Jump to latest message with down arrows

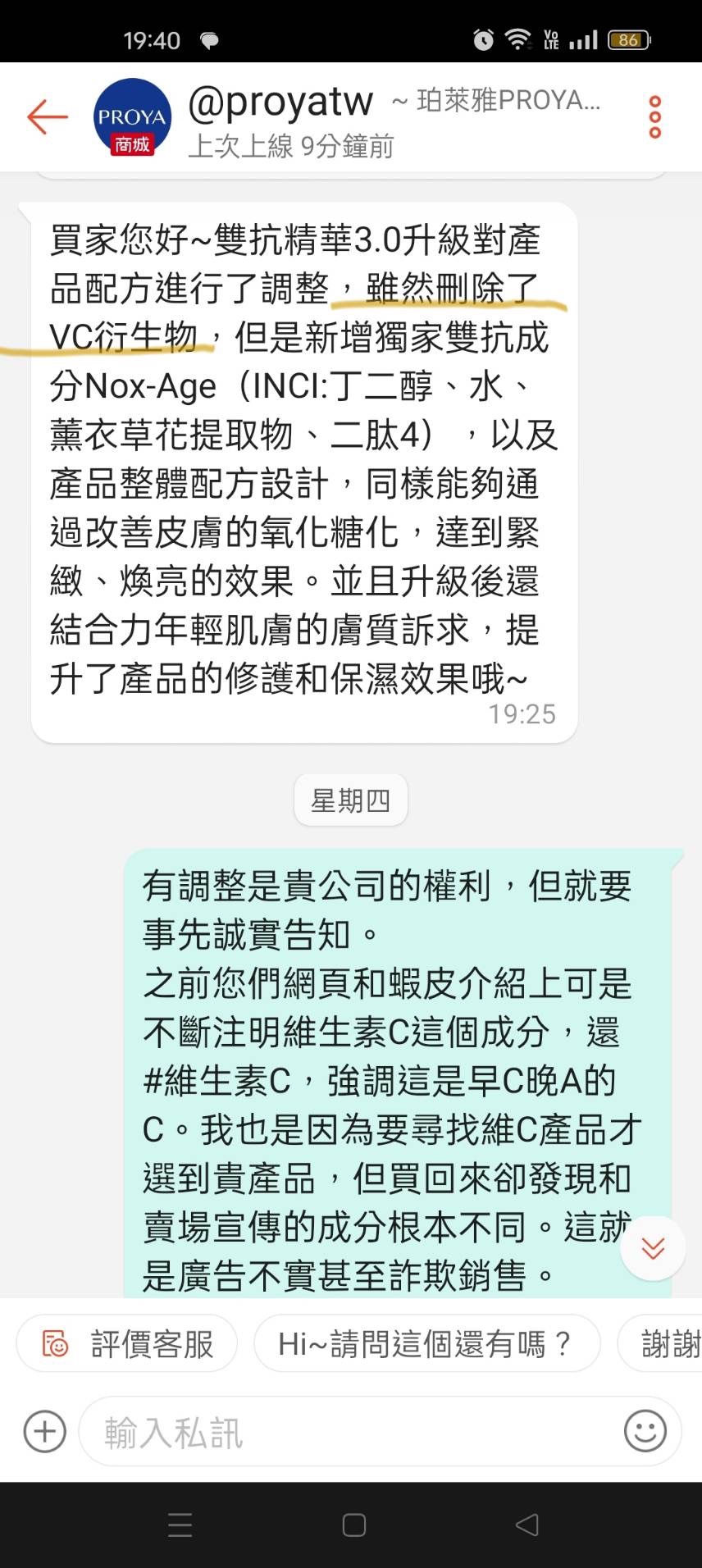pyautogui.click(x=653, y=1248)
